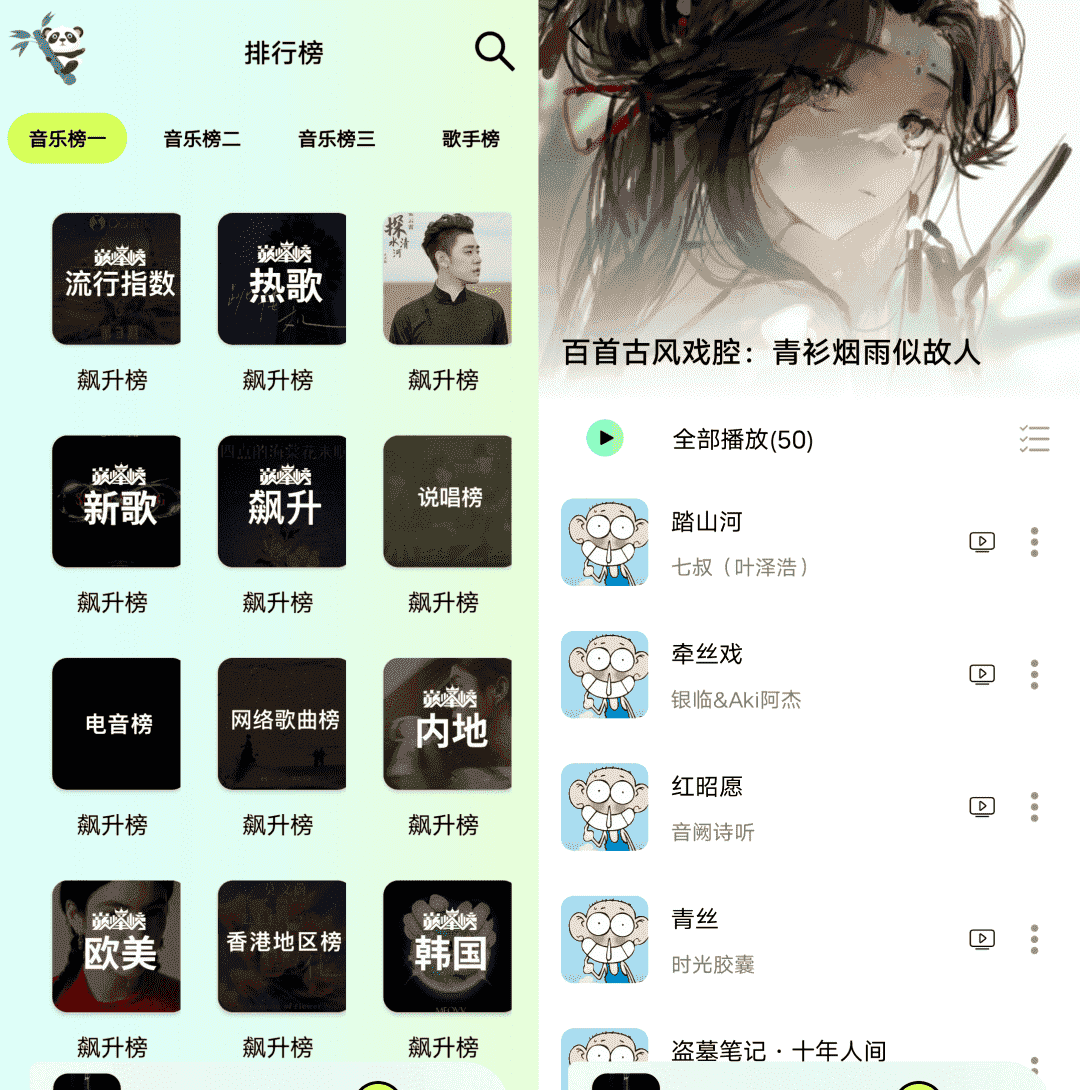Open the 电音榜 chart tile

point(117,724)
